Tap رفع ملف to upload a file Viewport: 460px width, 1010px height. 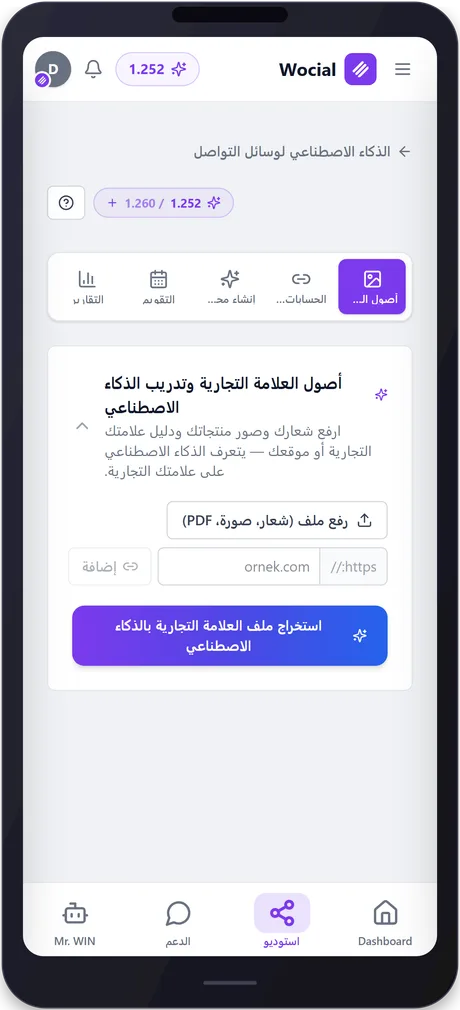coord(277,520)
